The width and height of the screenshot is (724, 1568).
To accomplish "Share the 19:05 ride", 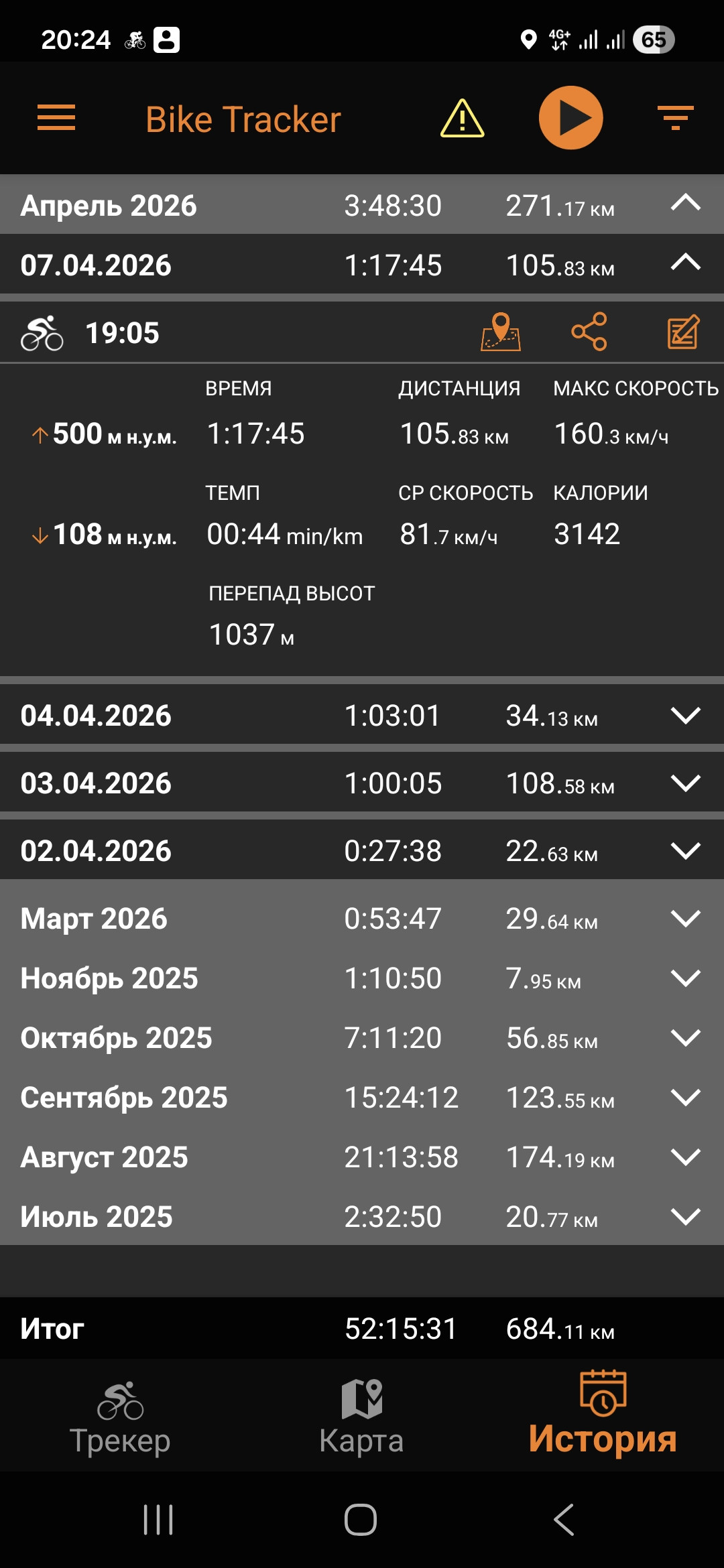I will pos(589,332).
